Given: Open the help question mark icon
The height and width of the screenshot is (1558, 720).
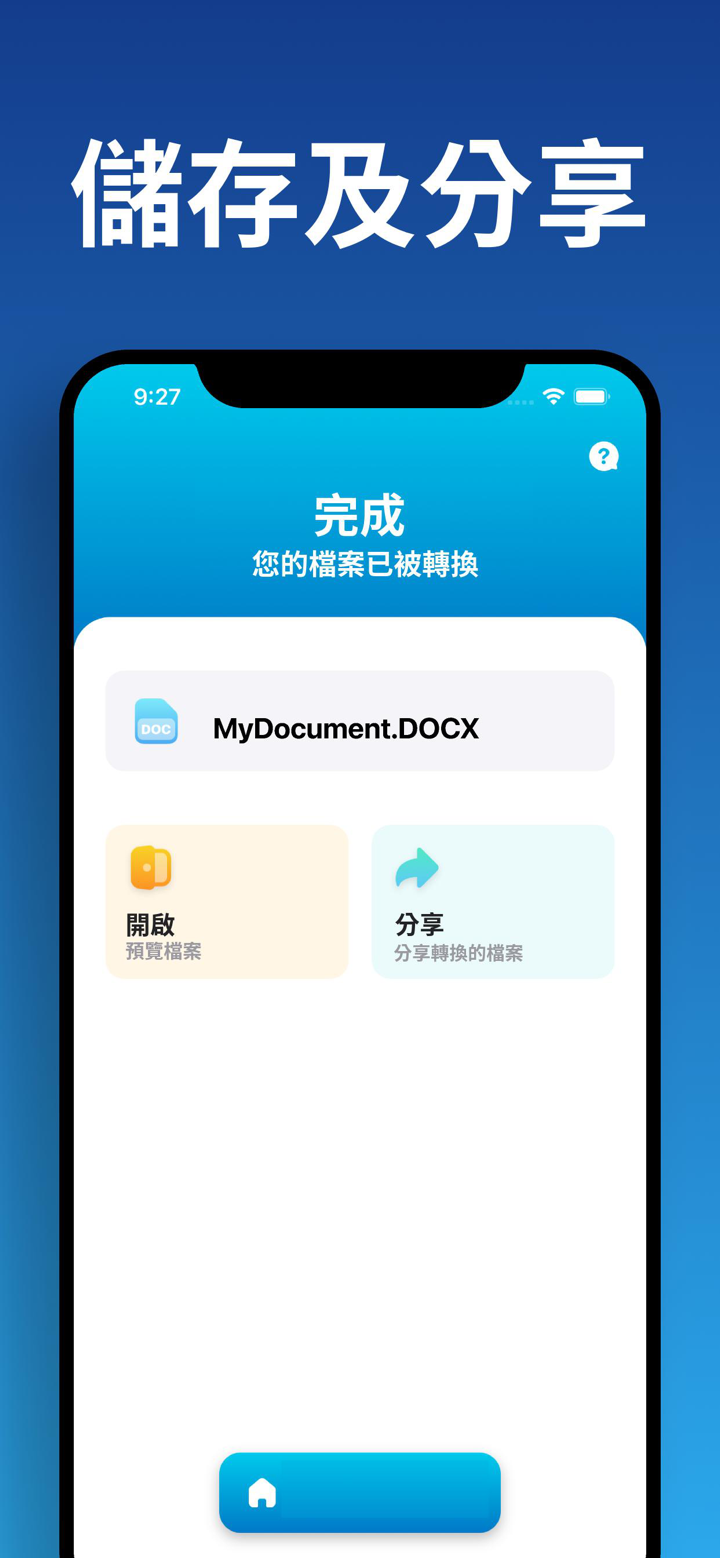Looking at the screenshot, I should [604, 456].
